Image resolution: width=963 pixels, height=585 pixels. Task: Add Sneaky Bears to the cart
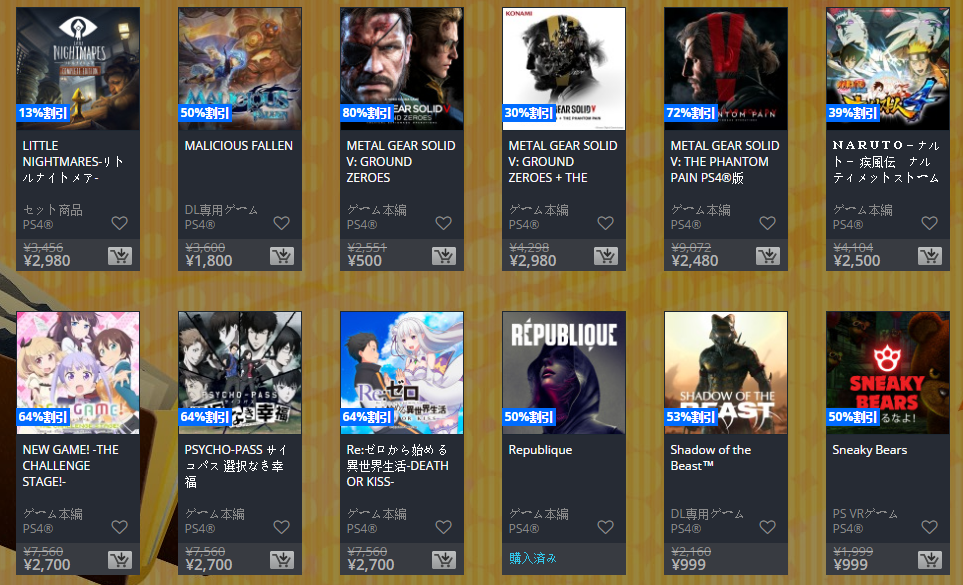[x=929, y=560]
